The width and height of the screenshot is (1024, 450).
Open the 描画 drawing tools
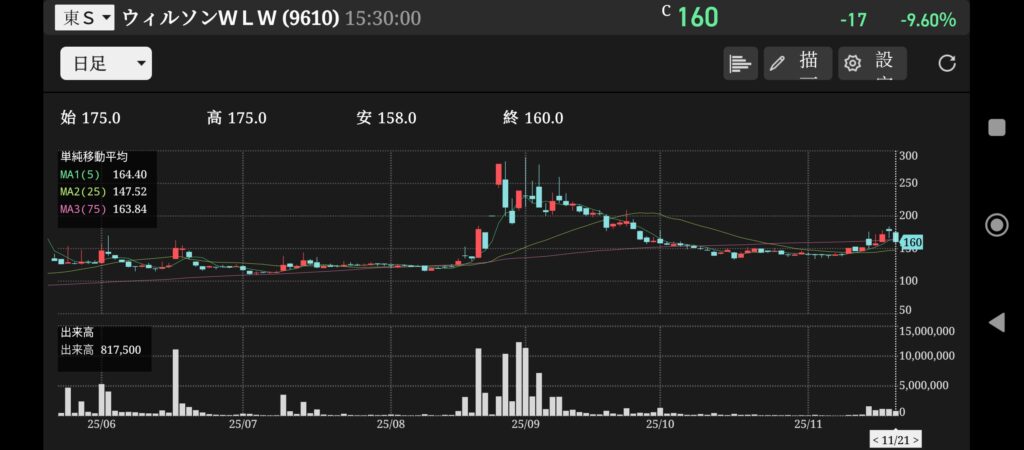pyautogui.click(x=797, y=64)
